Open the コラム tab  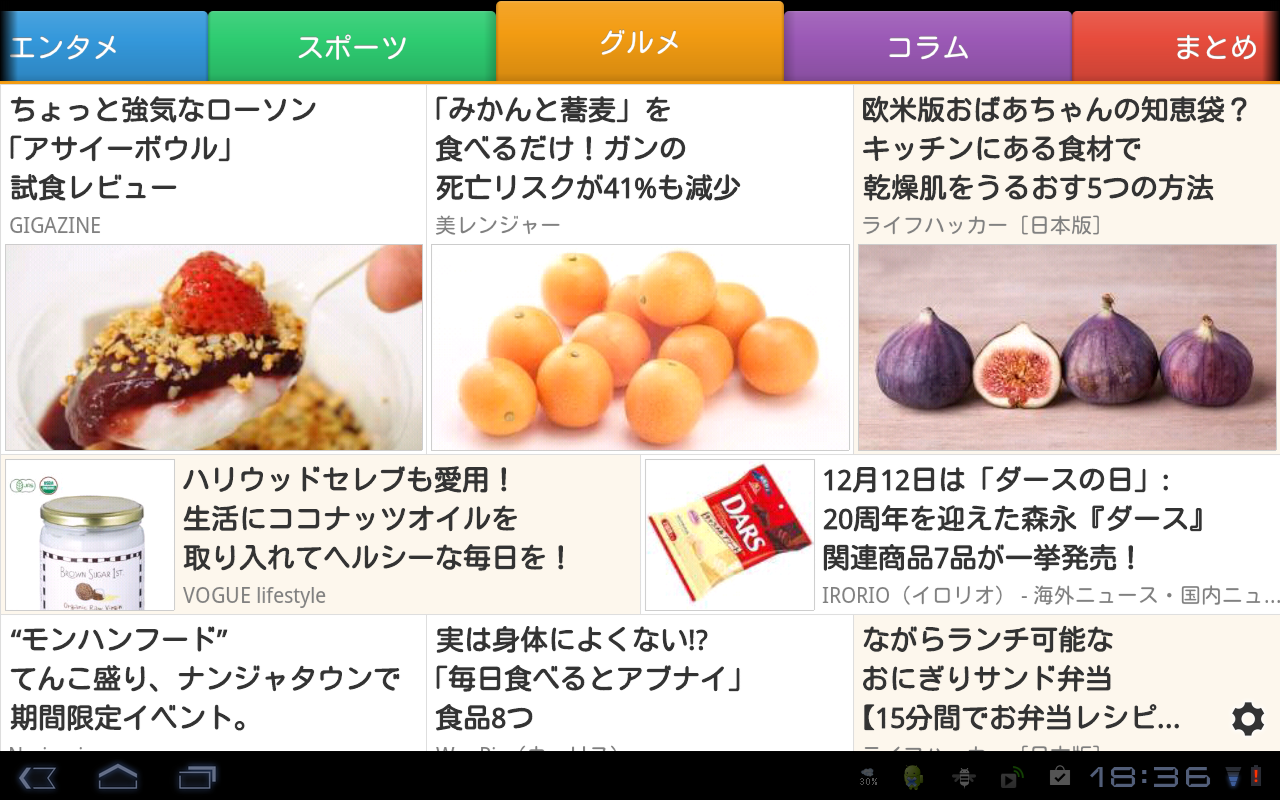928,46
